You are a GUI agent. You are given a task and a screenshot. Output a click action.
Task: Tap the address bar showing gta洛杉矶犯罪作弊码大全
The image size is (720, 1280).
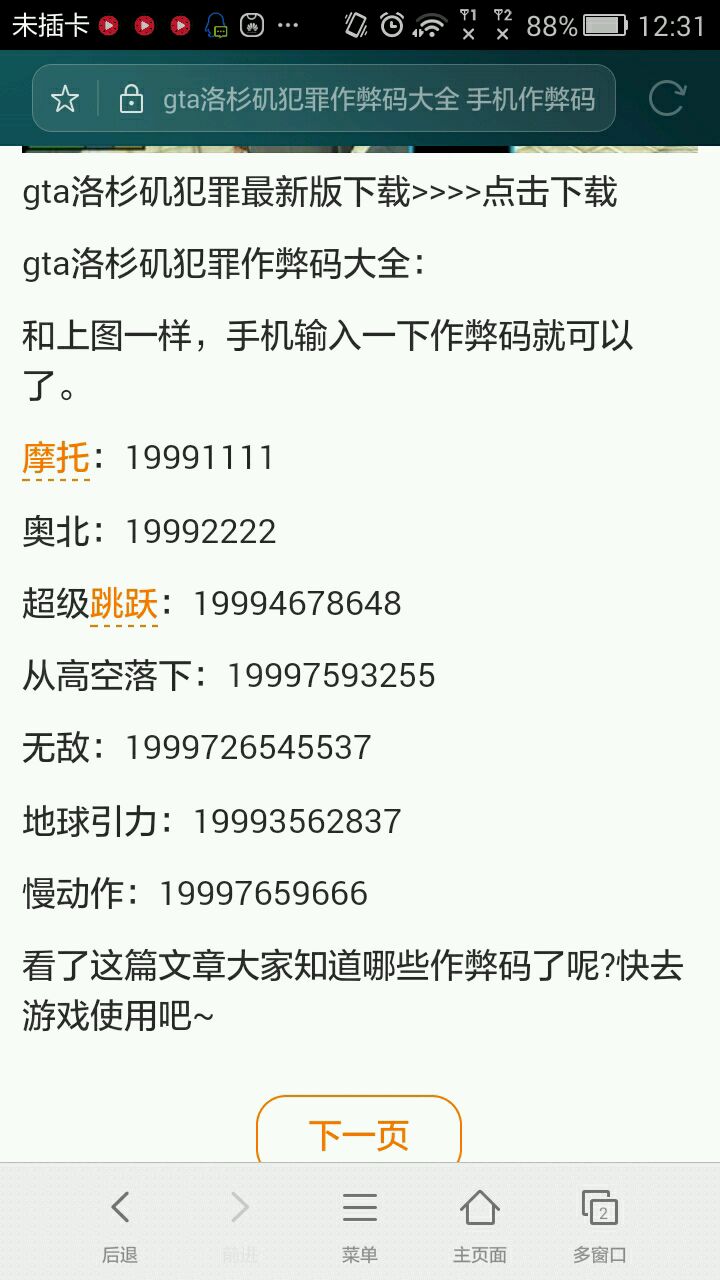click(x=378, y=99)
